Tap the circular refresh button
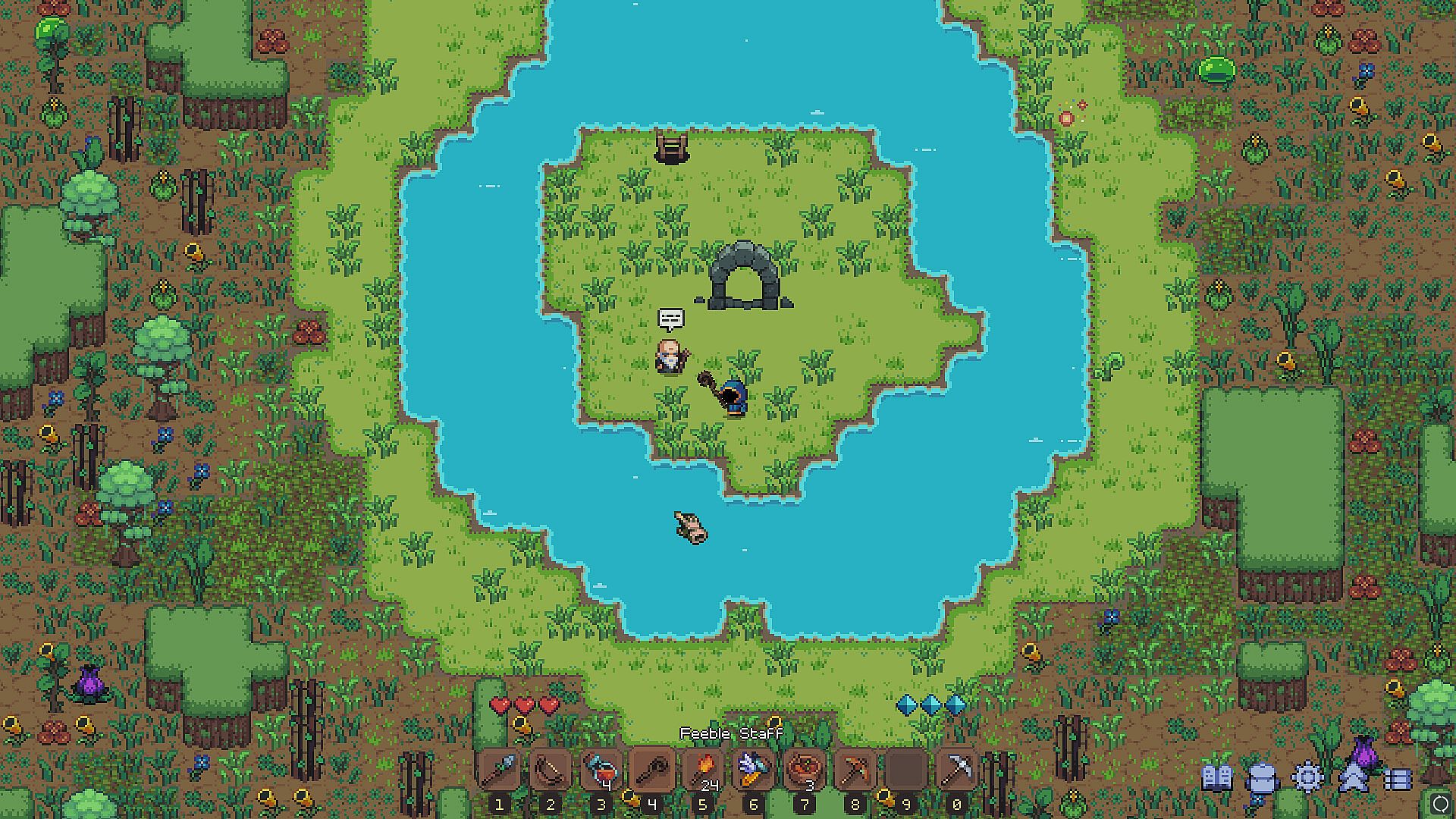The image size is (1456, 819). click(1439, 804)
